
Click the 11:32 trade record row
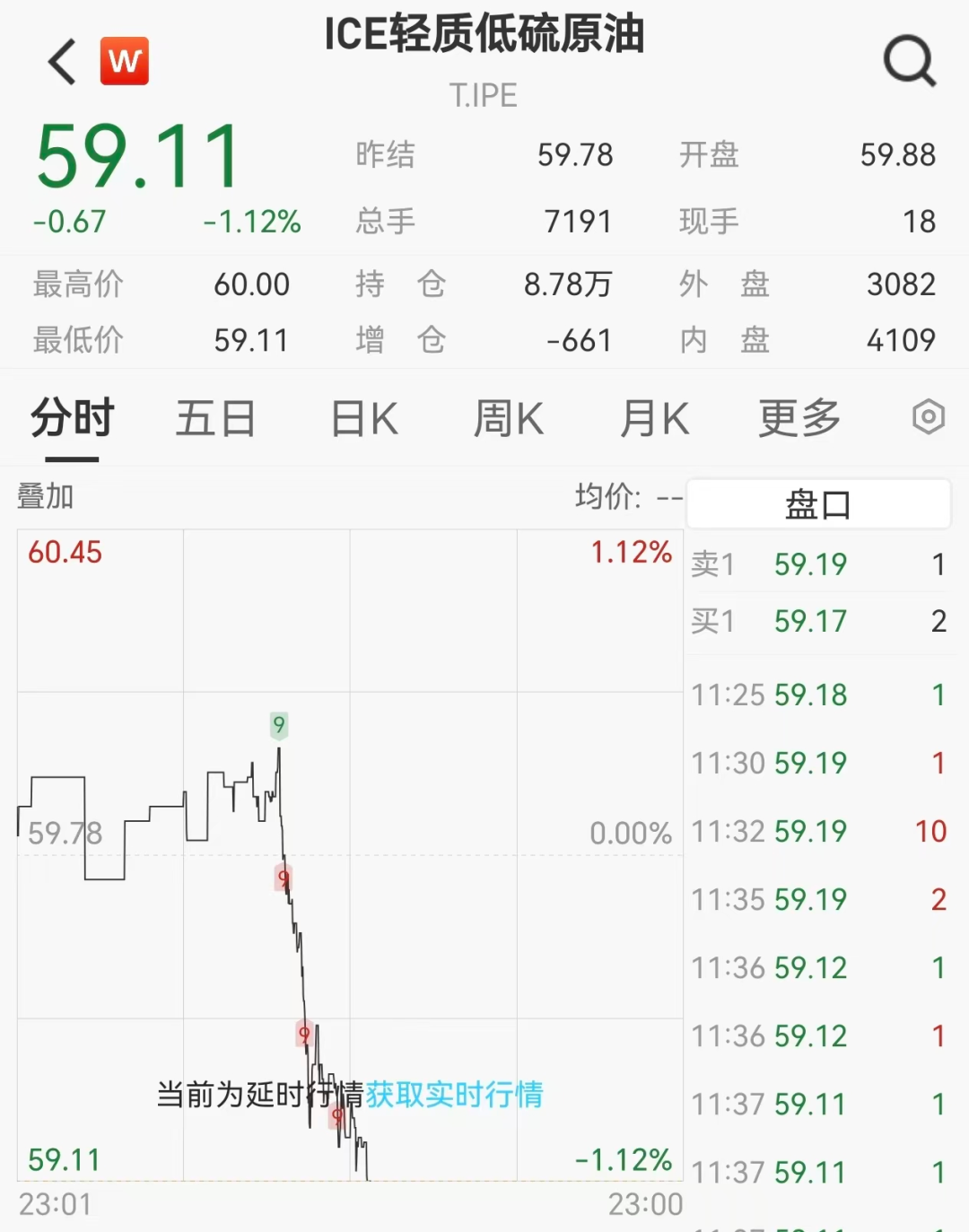pos(807,831)
